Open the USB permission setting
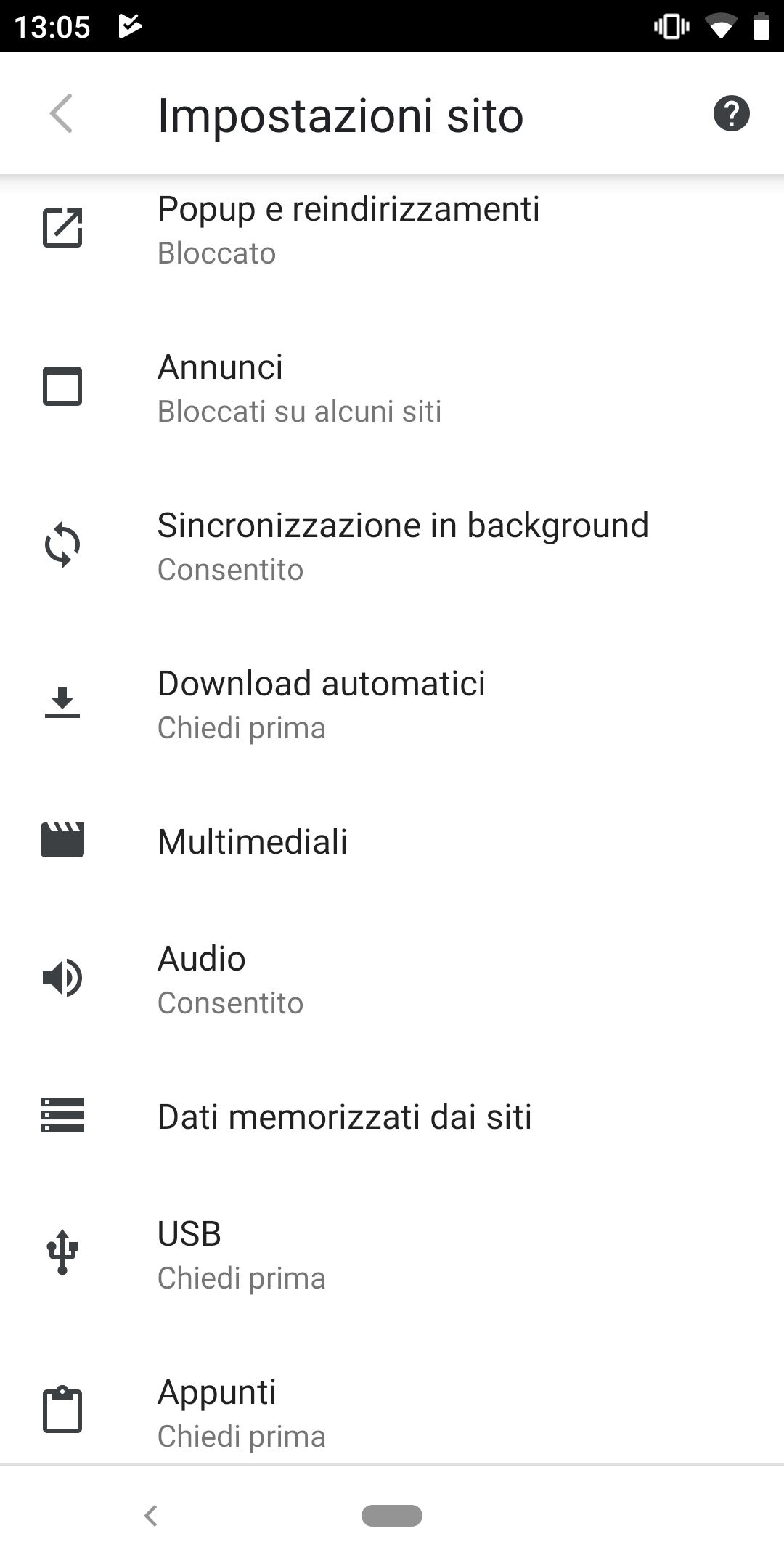784x1568 pixels. [x=392, y=1254]
